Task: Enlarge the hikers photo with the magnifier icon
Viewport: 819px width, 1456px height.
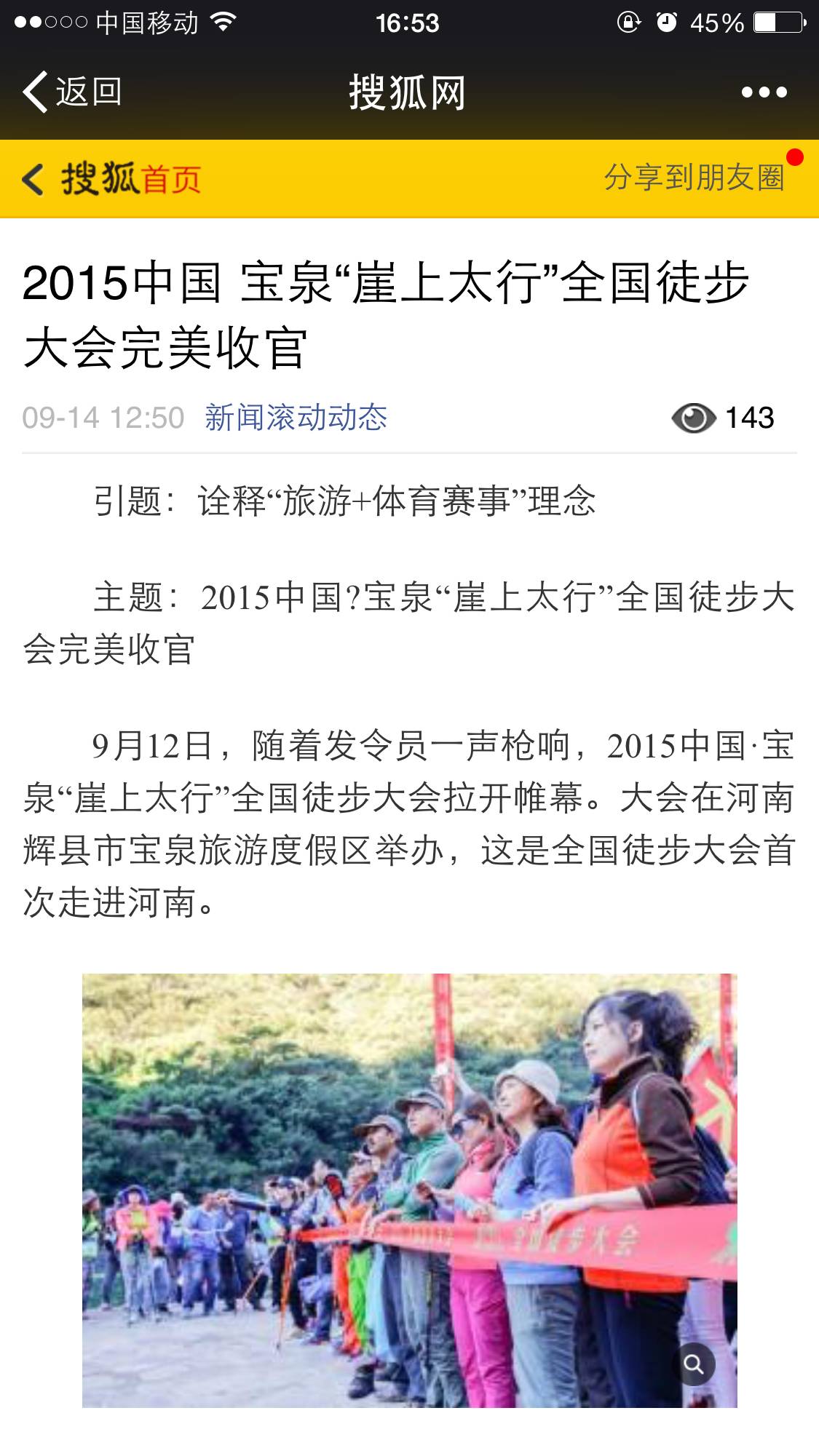Action: 694,1364
